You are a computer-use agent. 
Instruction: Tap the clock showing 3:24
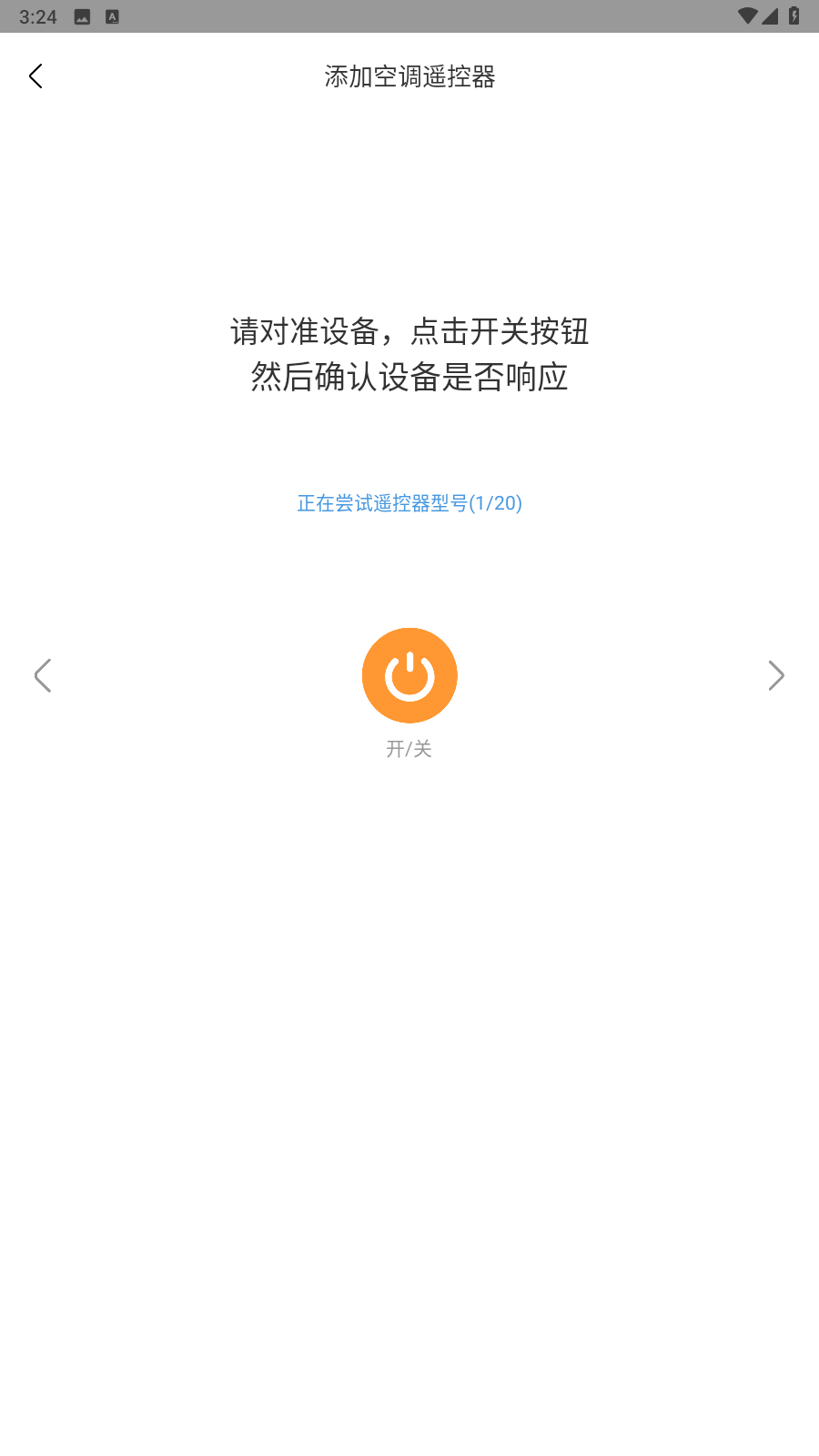click(x=38, y=15)
